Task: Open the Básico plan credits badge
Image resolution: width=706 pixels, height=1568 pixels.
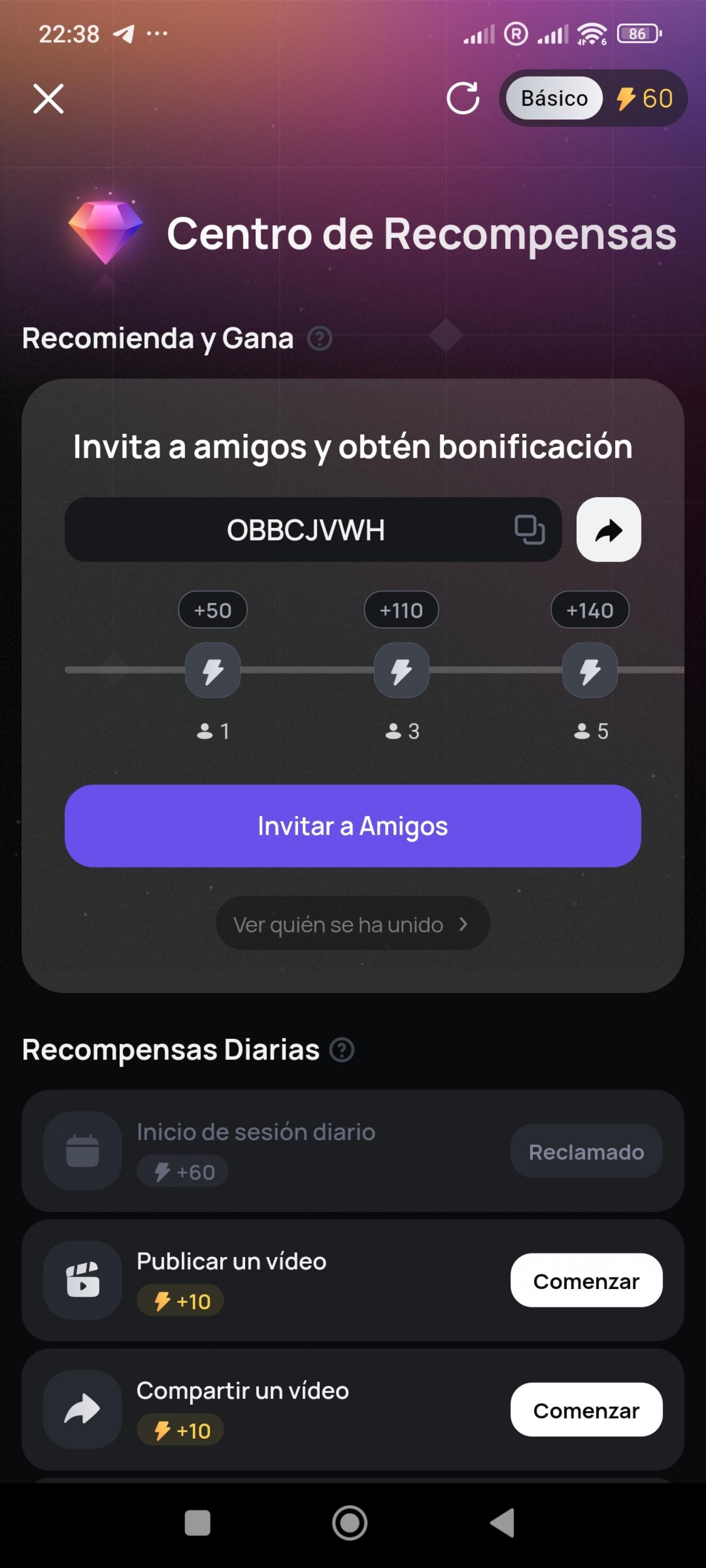Action: tap(593, 99)
